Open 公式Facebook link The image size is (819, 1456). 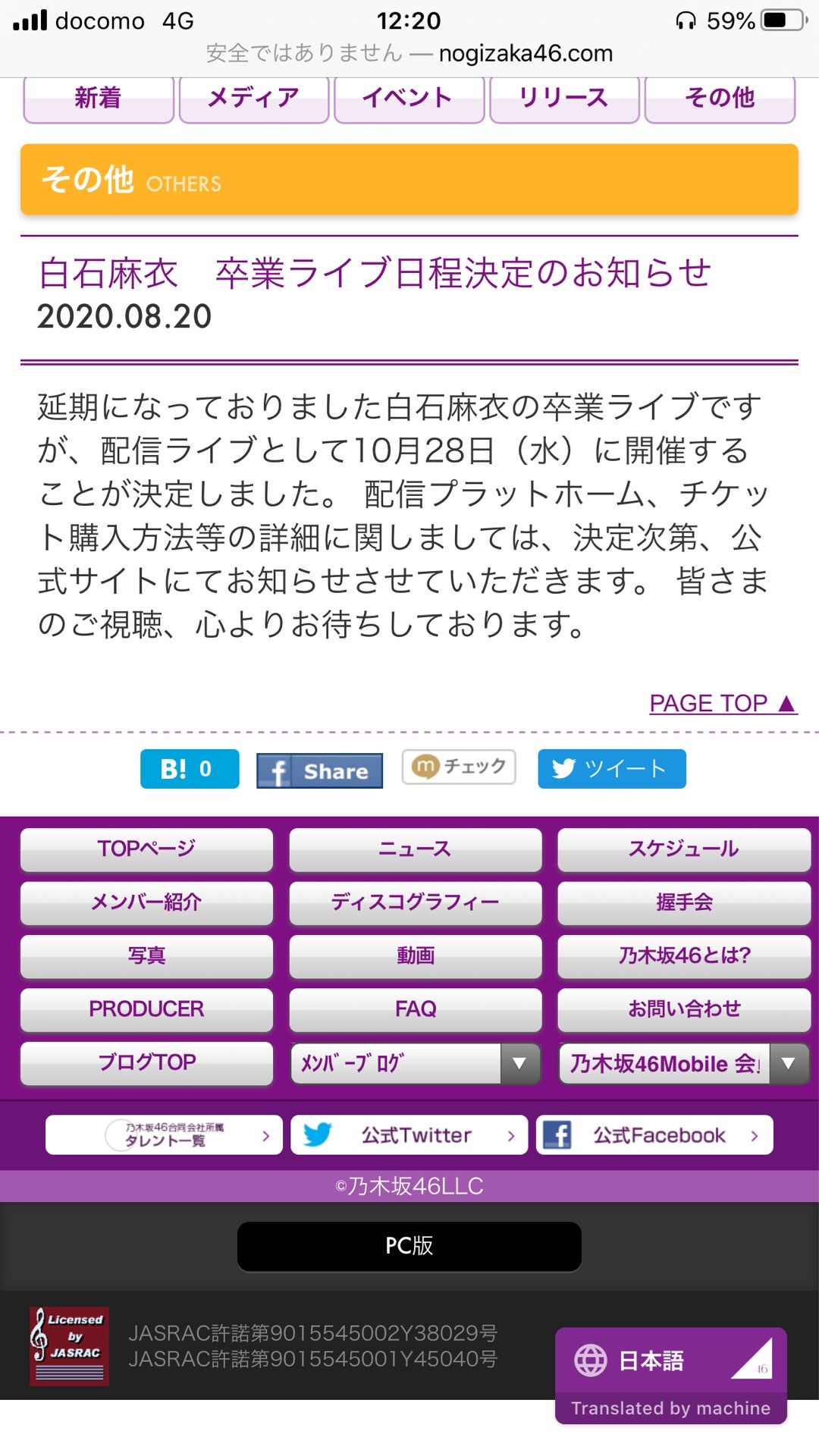(654, 1135)
